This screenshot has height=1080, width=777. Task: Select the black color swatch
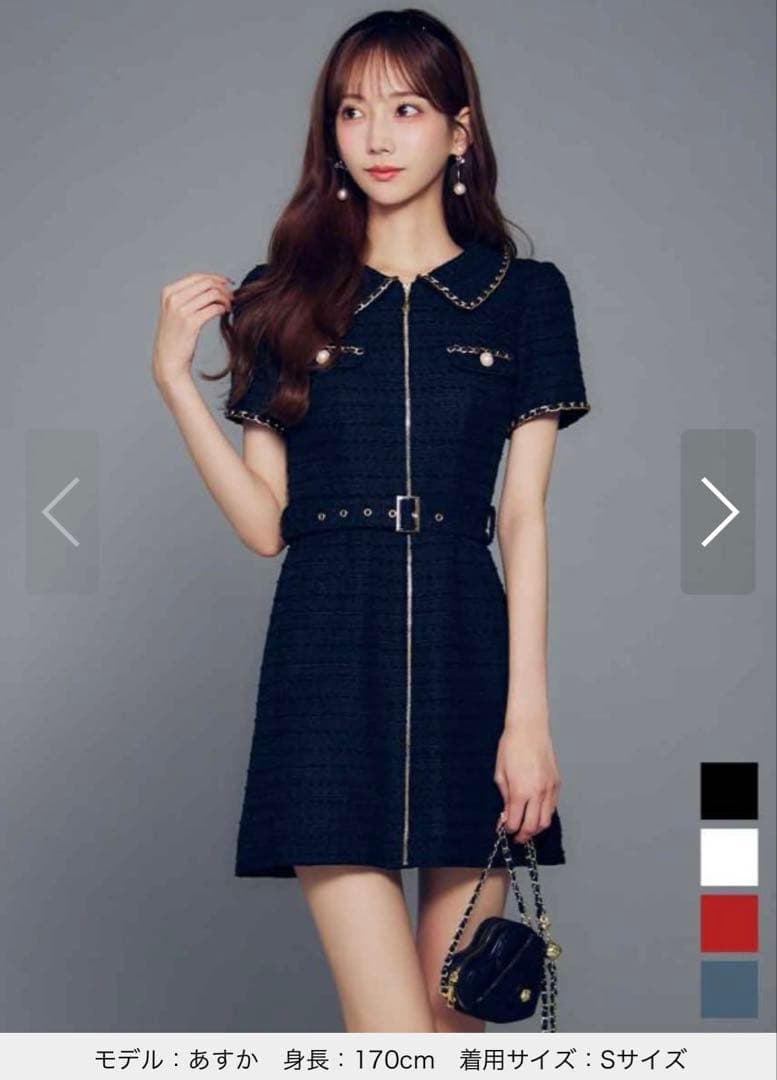(728, 791)
